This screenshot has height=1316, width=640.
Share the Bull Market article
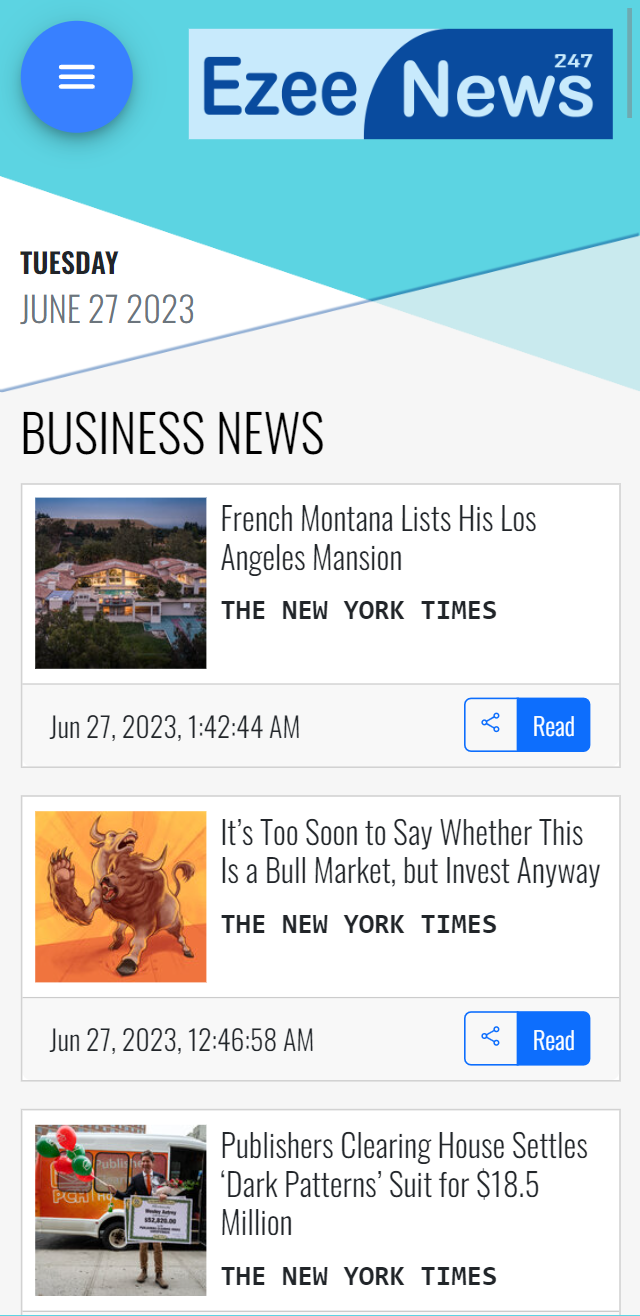490,1038
